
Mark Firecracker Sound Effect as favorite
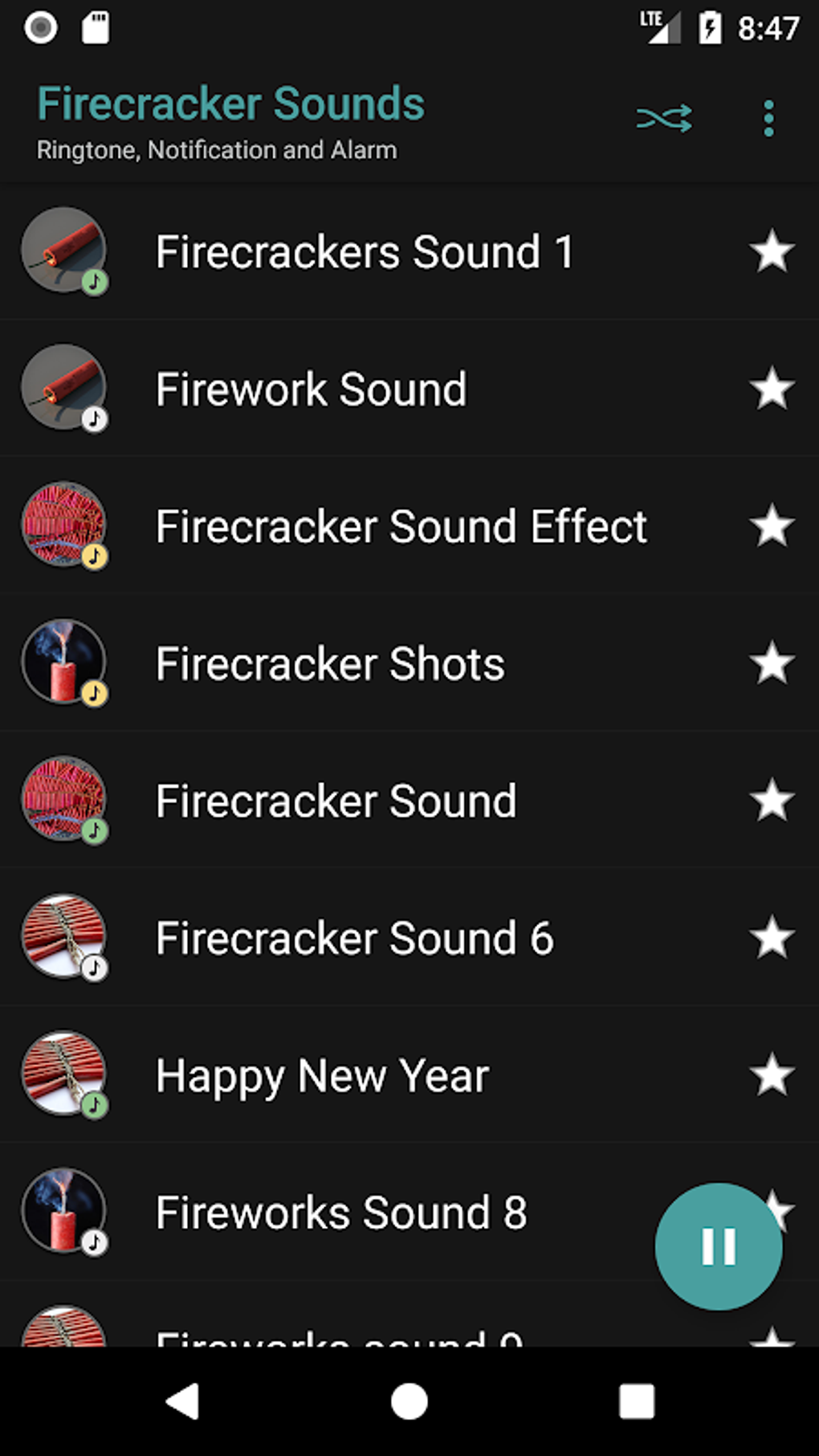click(772, 527)
